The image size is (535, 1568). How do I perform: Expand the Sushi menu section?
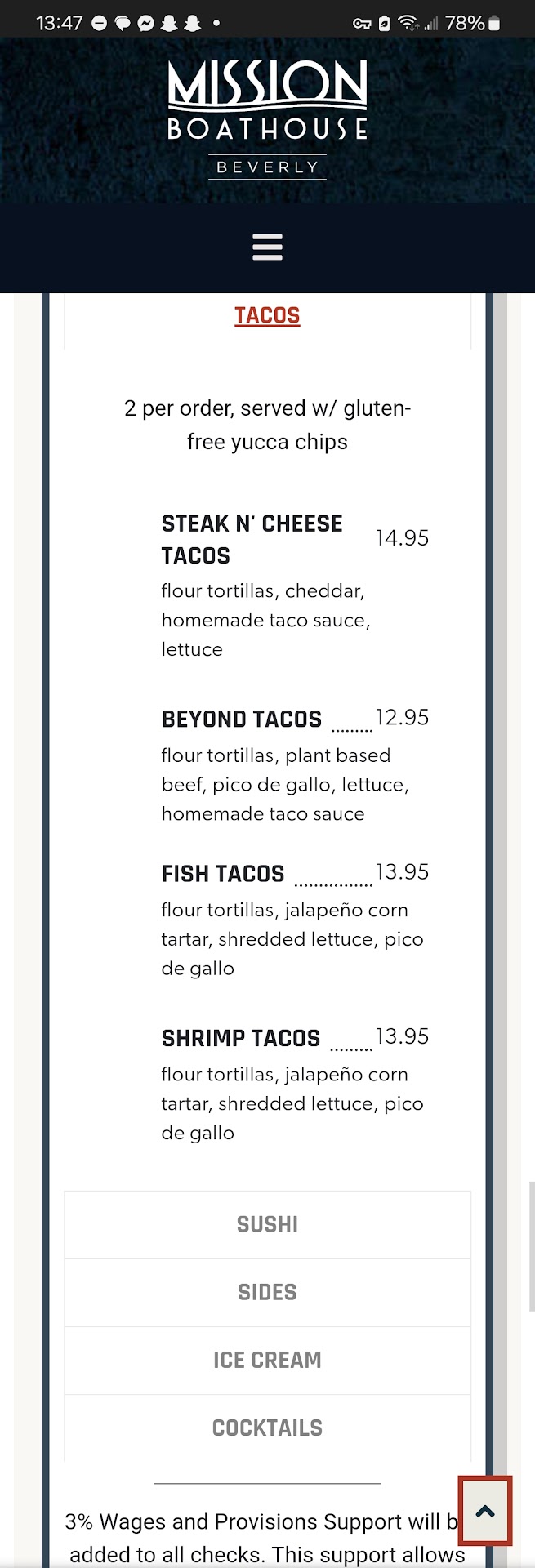(x=267, y=1224)
